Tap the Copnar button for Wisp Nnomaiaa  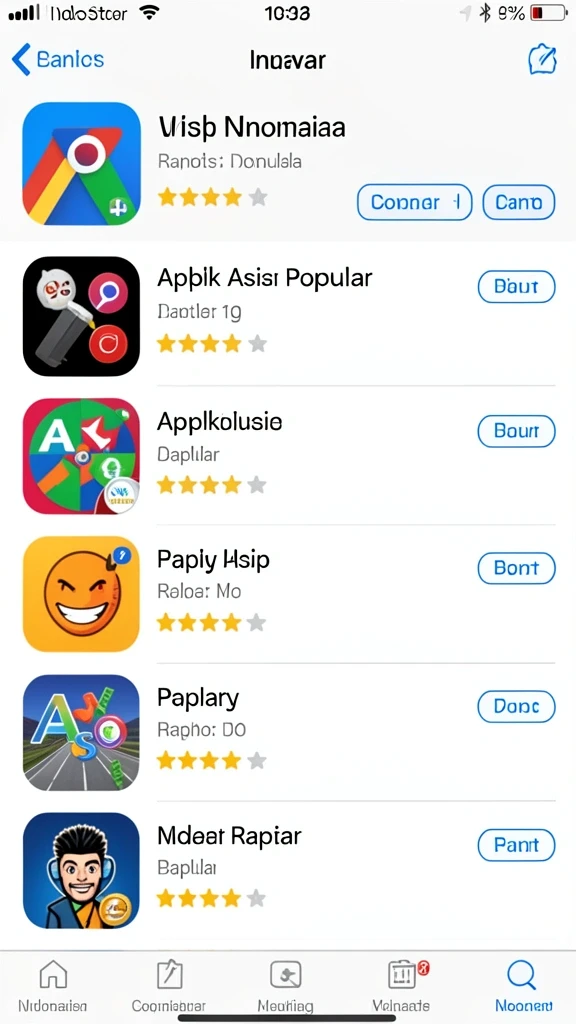(x=414, y=202)
